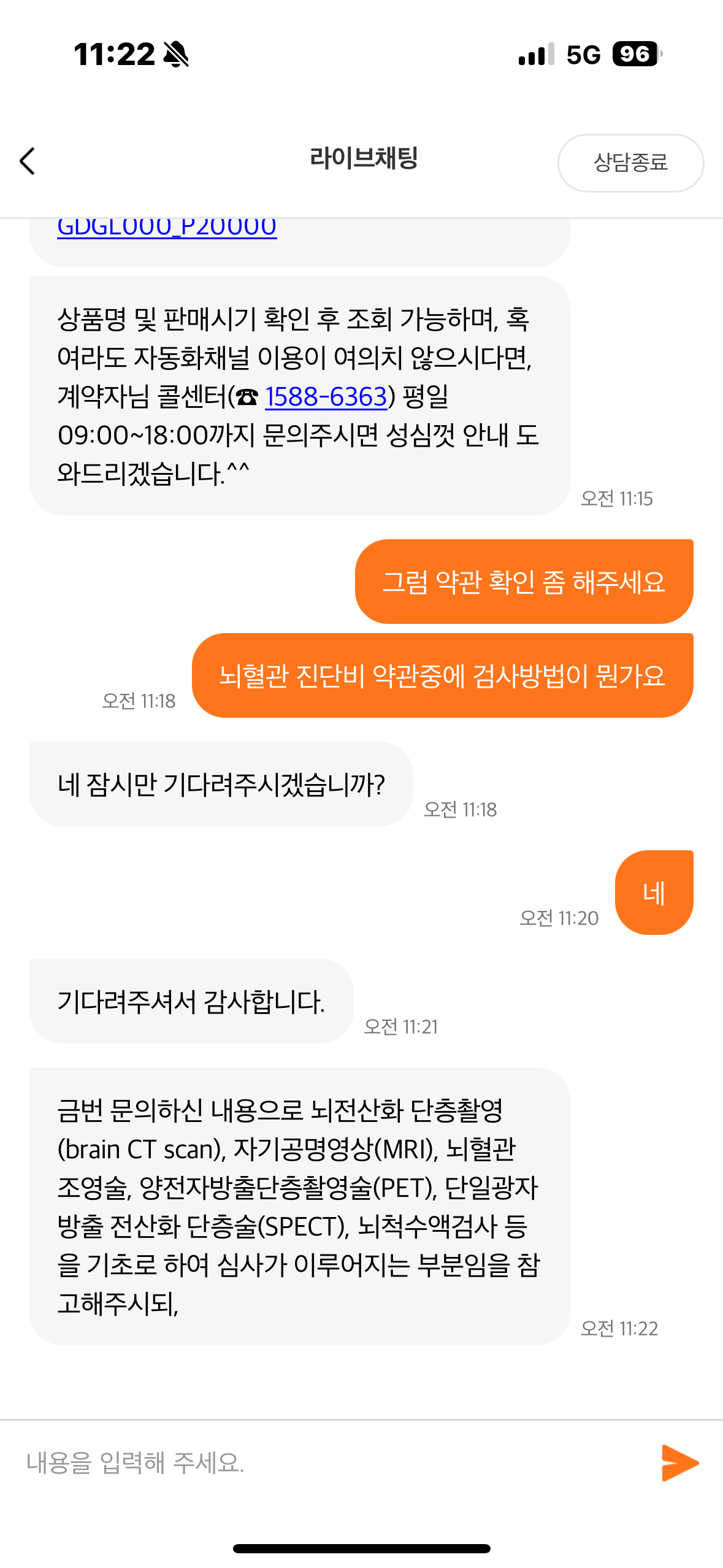Send the message with the orange arrow
723x1568 pixels.
(679, 1462)
